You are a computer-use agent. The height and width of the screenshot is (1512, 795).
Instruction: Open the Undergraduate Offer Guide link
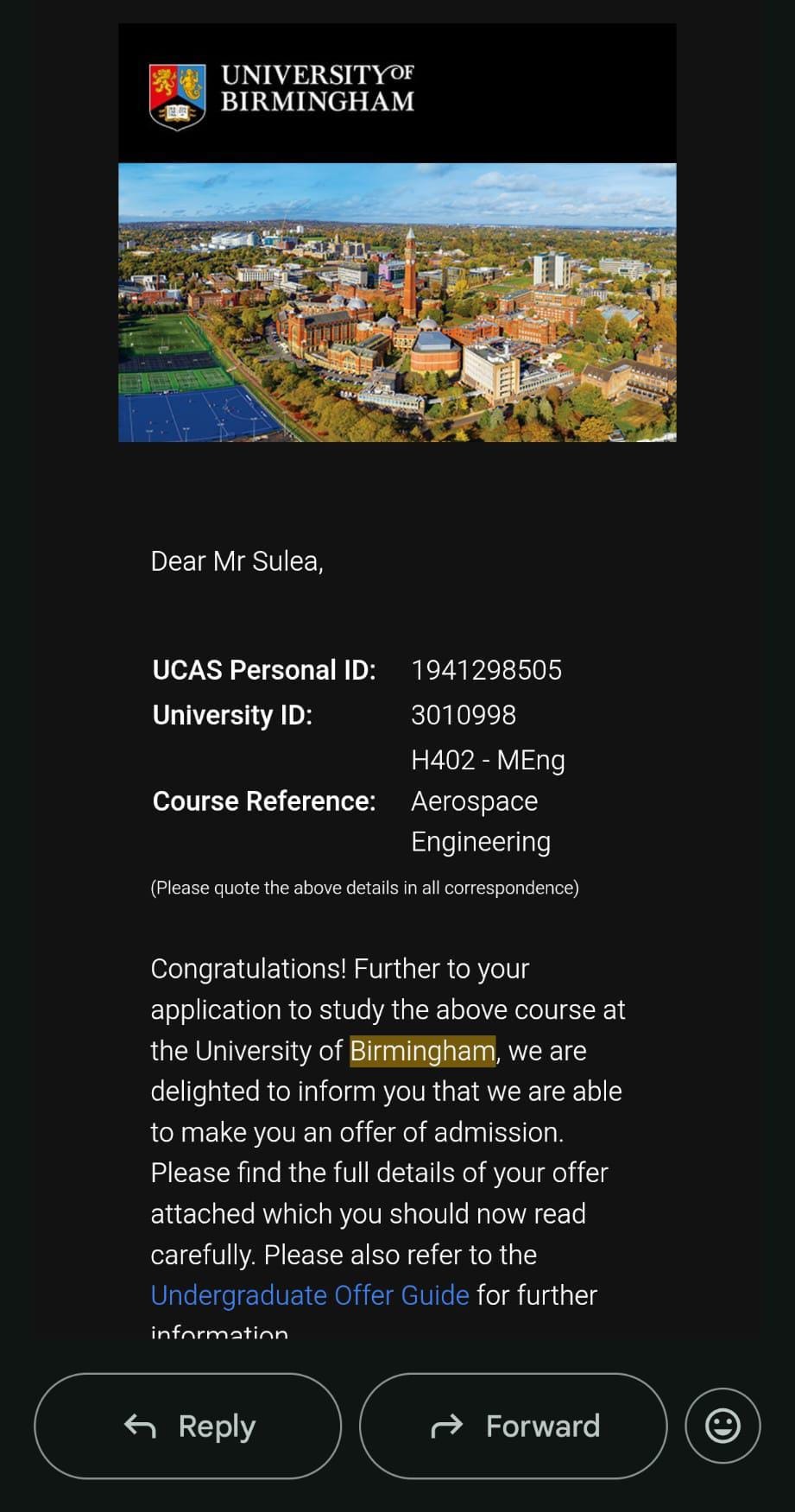[x=310, y=1295]
